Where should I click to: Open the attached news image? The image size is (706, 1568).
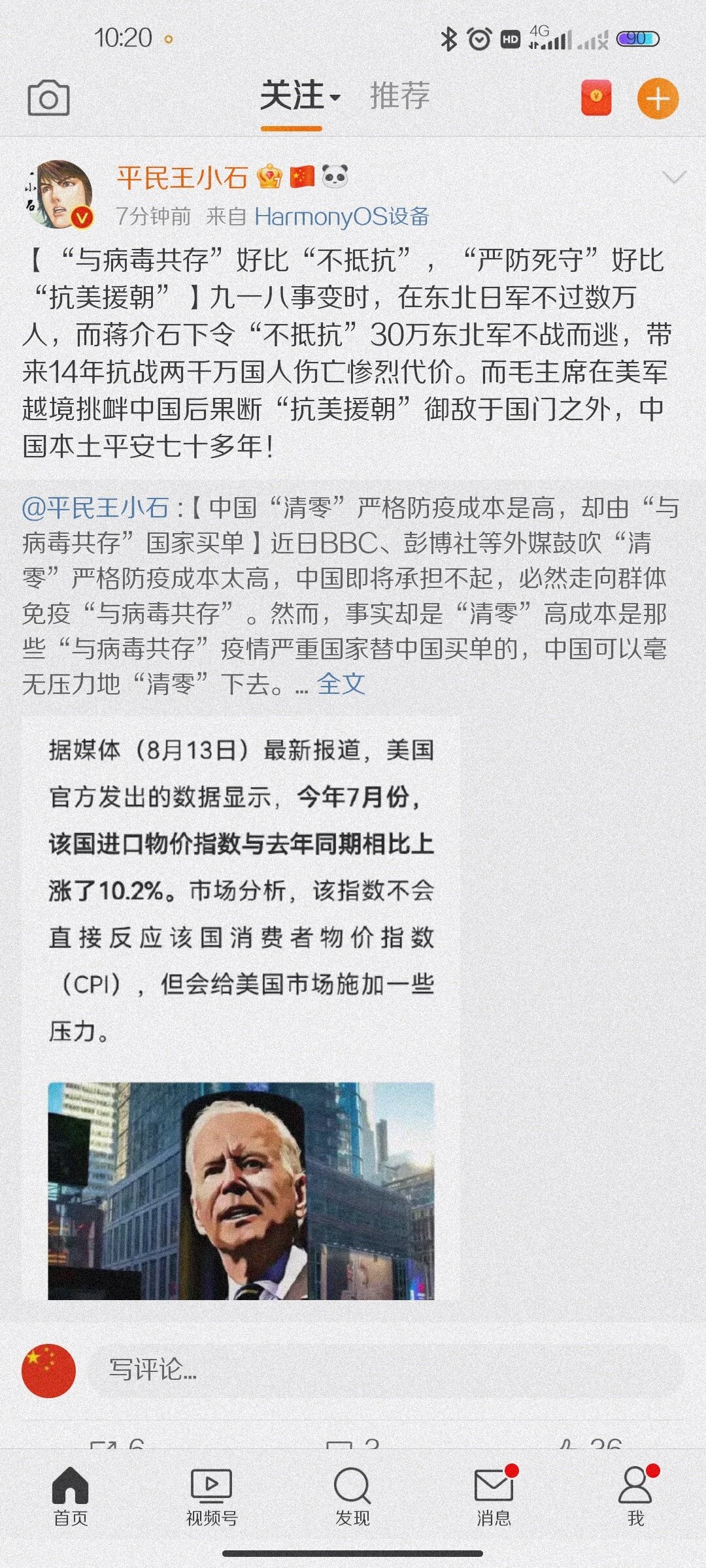click(241, 1009)
